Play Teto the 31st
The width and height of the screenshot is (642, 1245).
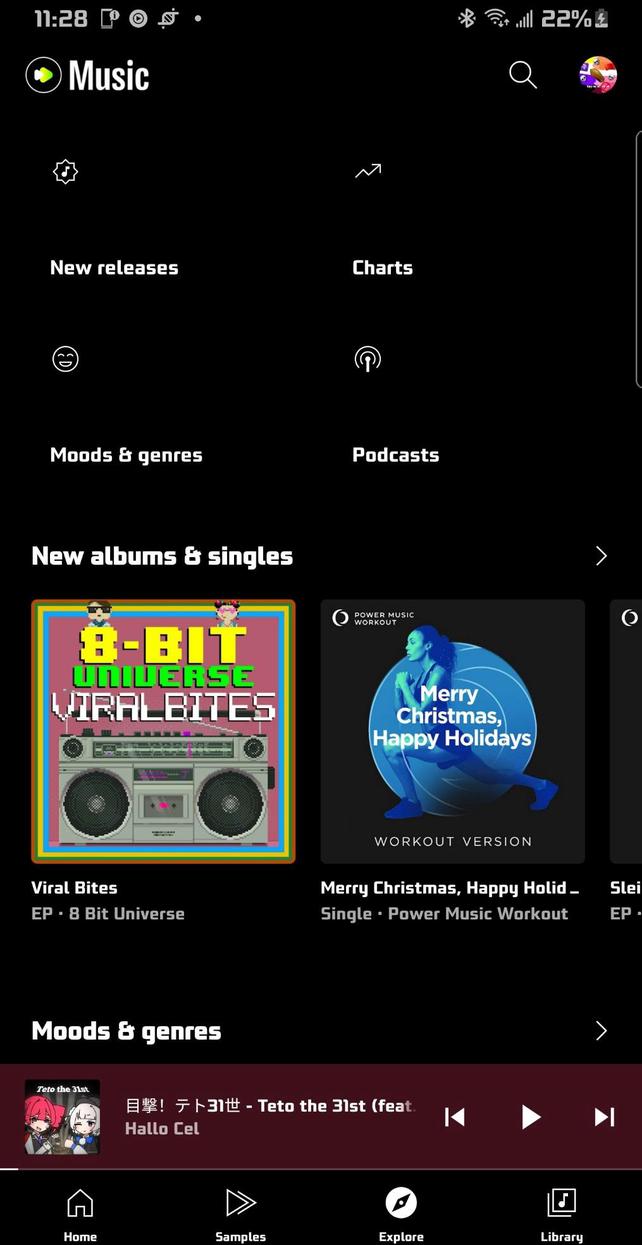pos(530,1117)
